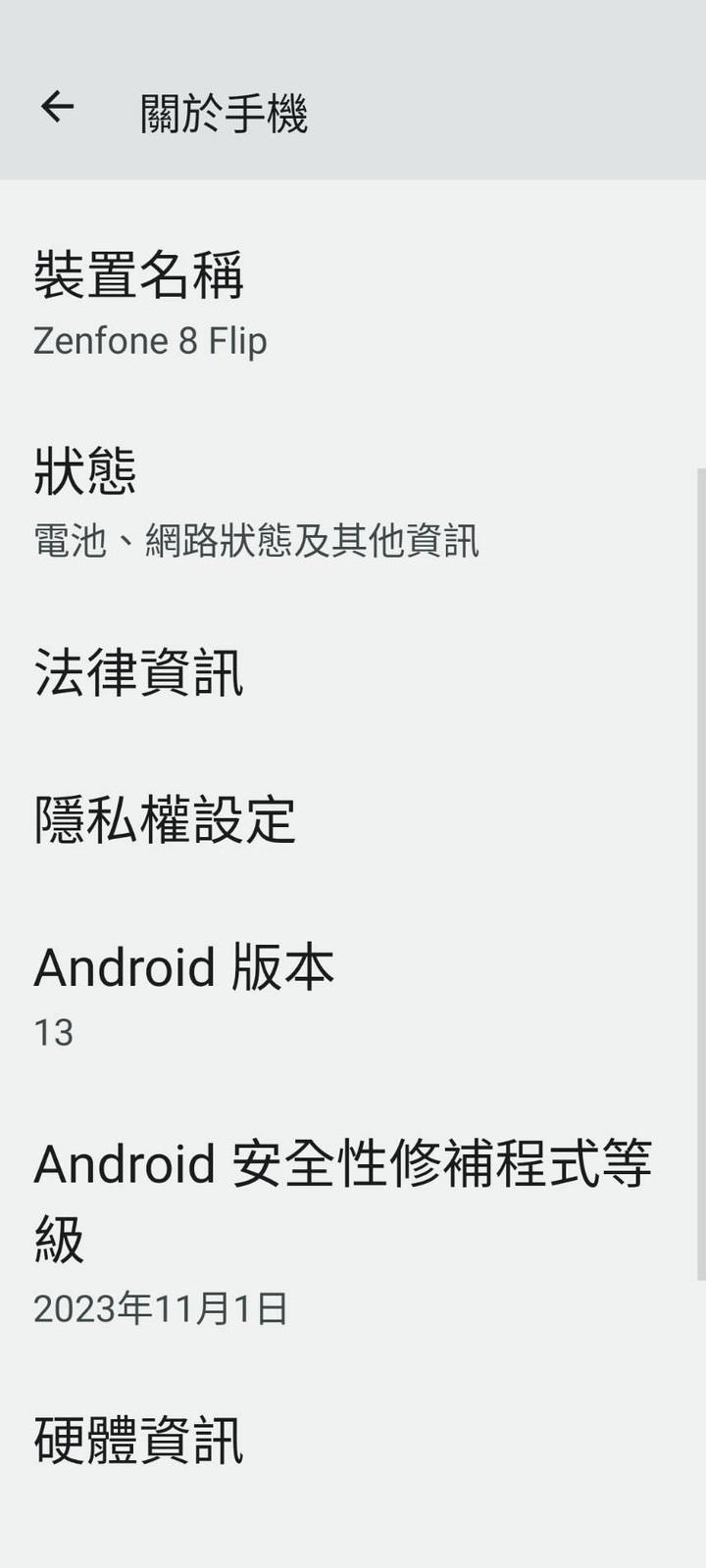Go back using the top arrow
706x1568 pixels.
(x=58, y=107)
